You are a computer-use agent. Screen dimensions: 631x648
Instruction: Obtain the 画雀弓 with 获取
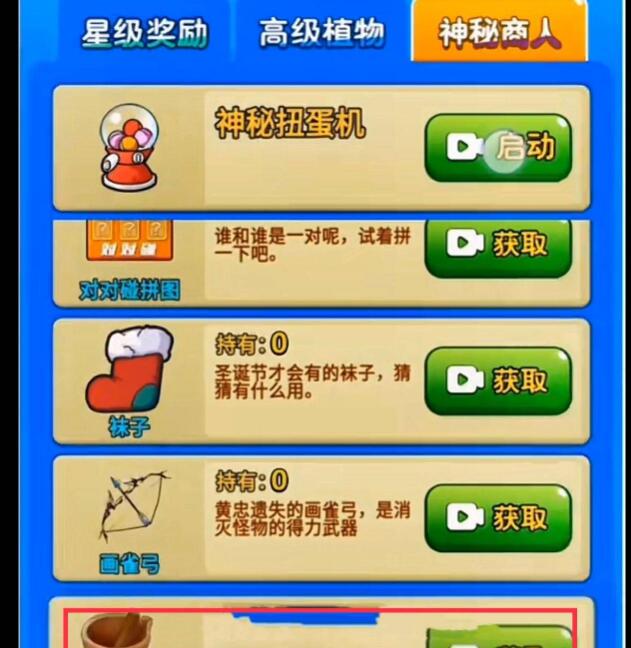[x=498, y=517]
